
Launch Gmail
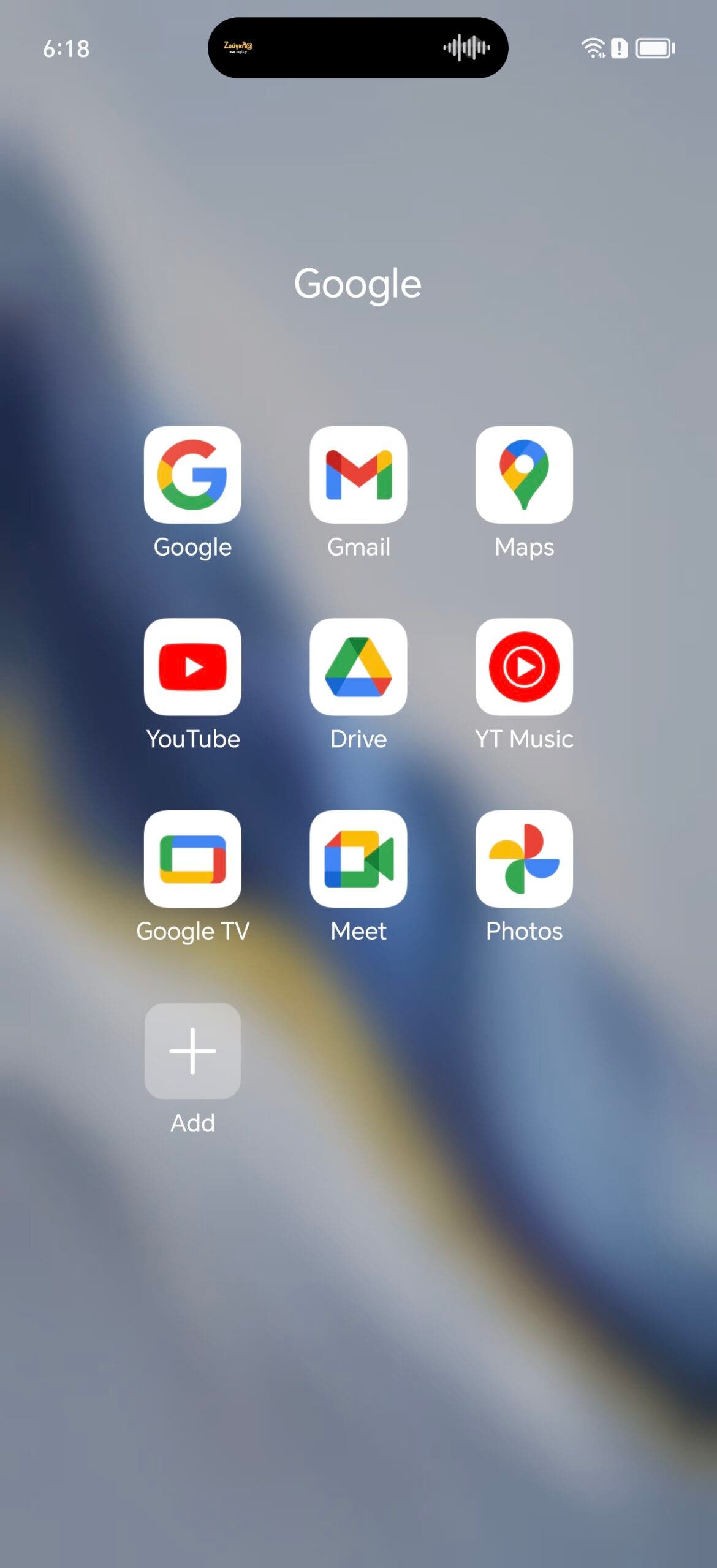pos(358,475)
